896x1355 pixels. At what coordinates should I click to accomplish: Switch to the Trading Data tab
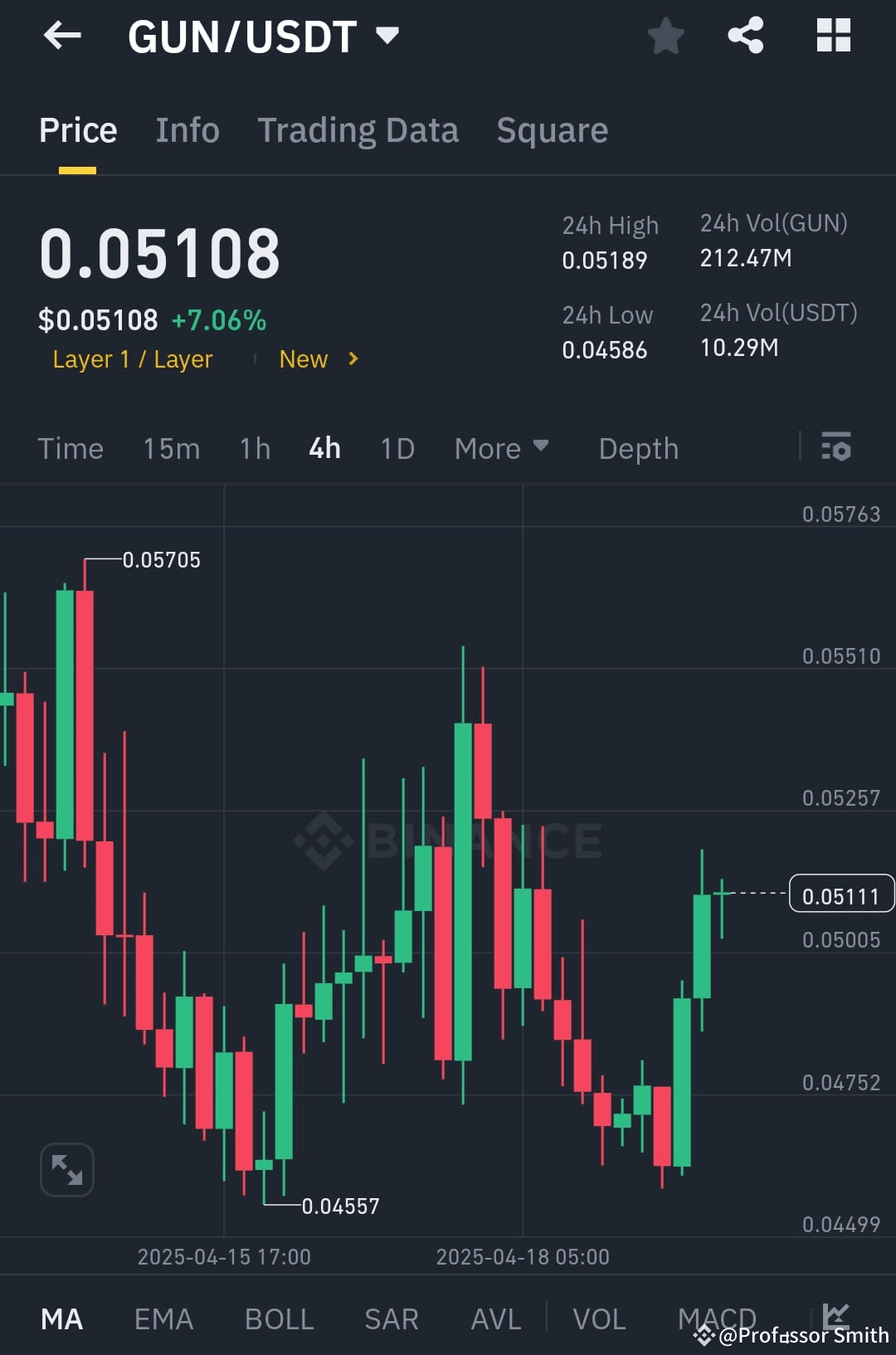[x=358, y=130]
